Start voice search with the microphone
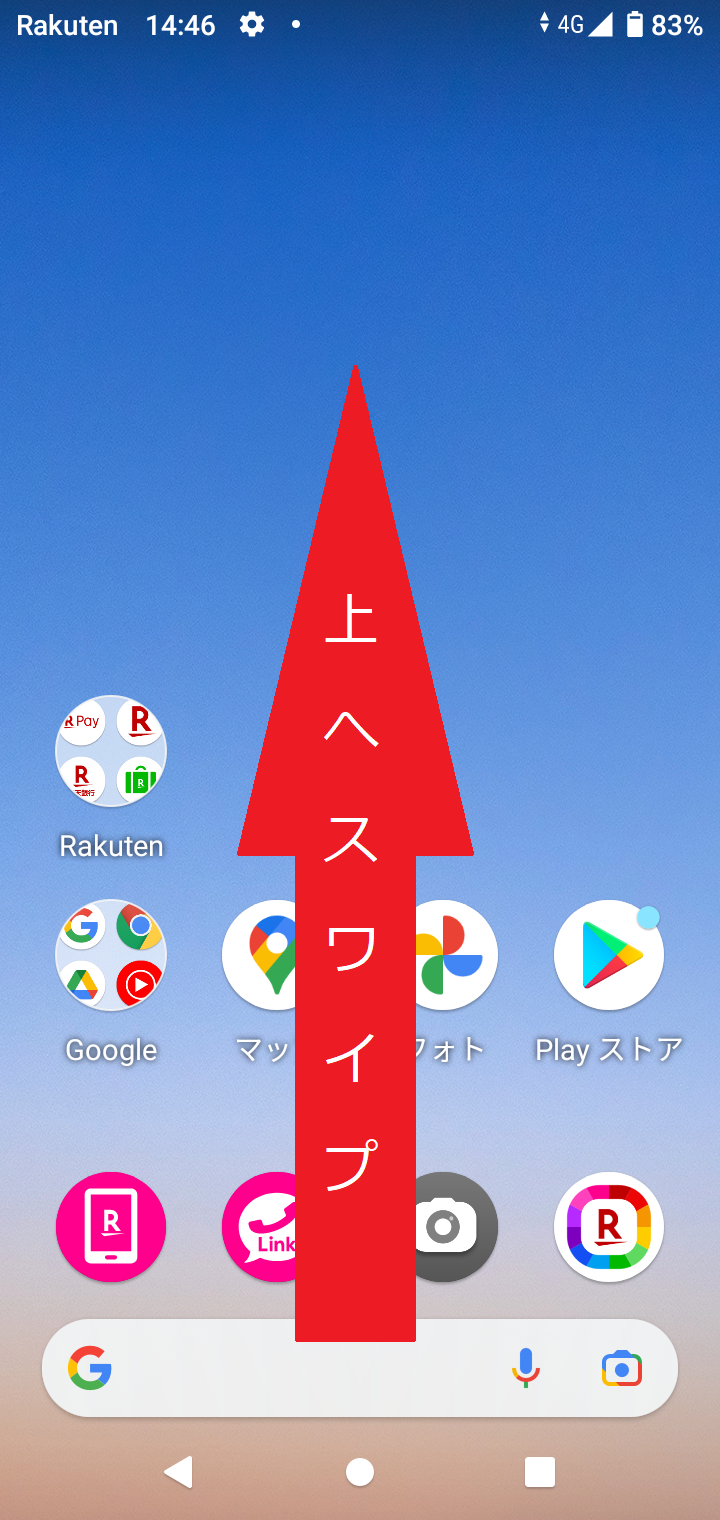Viewport: 720px width, 1520px height. tap(526, 1368)
